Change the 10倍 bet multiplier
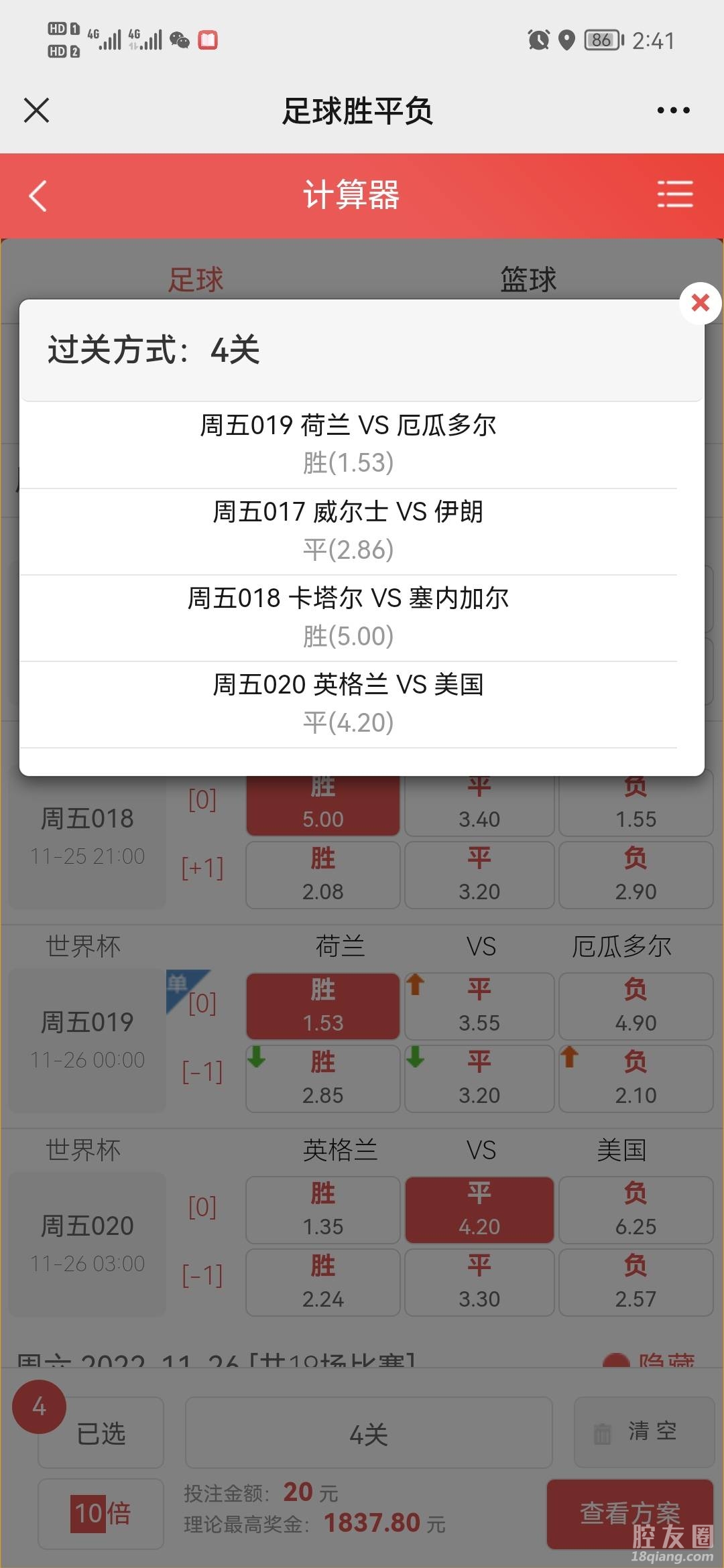Image resolution: width=724 pixels, height=1568 pixels. (x=101, y=1513)
